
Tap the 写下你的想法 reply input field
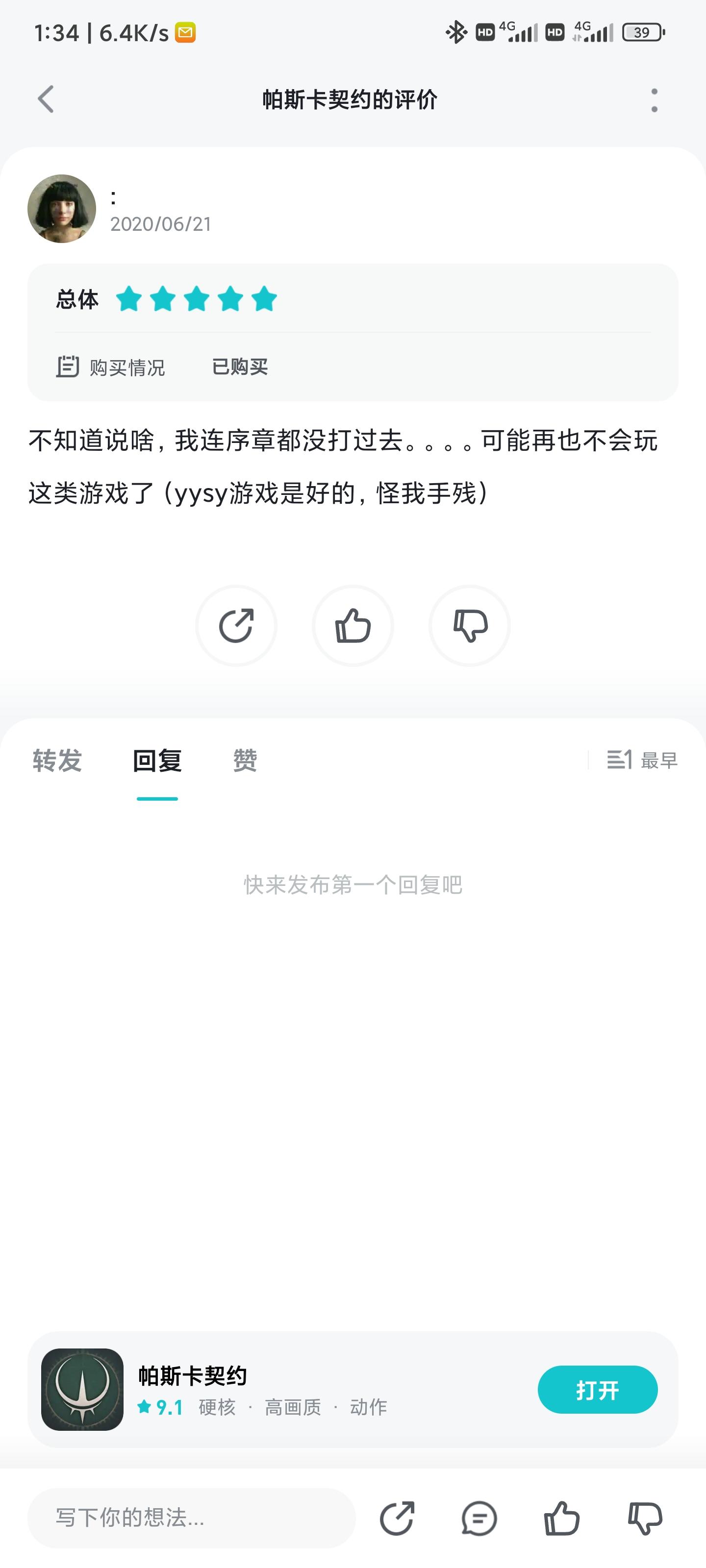pyautogui.click(x=189, y=1517)
